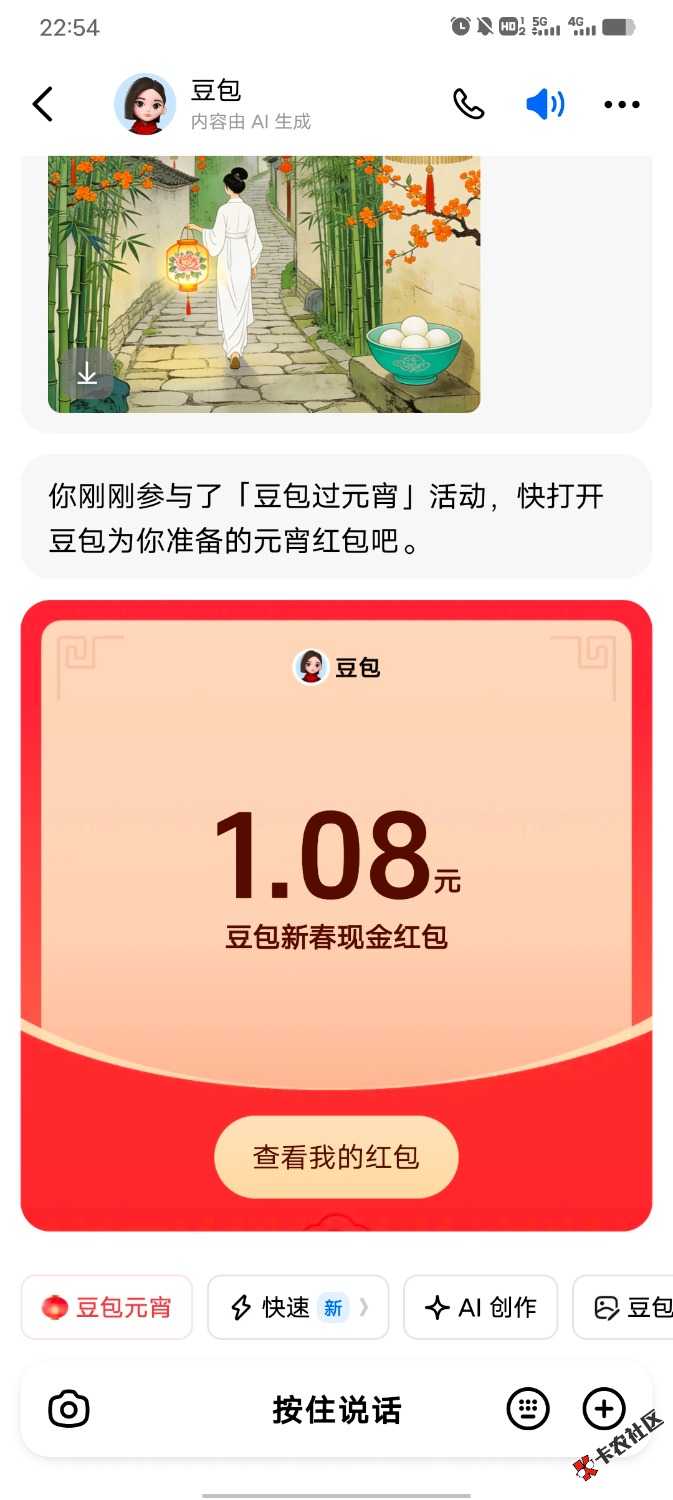Select the 豆包元宵 chip

pos(107,1307)
